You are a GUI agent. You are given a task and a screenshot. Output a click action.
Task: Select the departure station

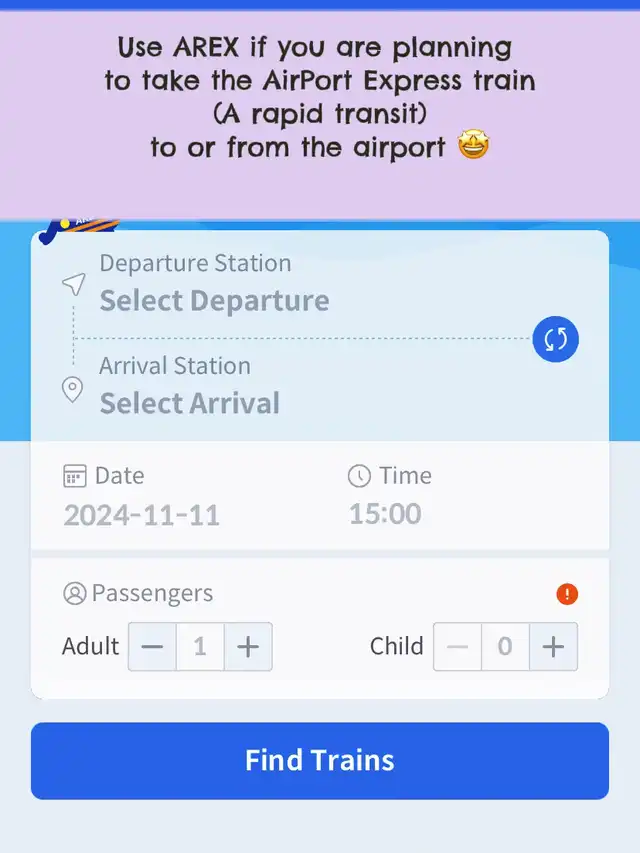coord(214,300)
